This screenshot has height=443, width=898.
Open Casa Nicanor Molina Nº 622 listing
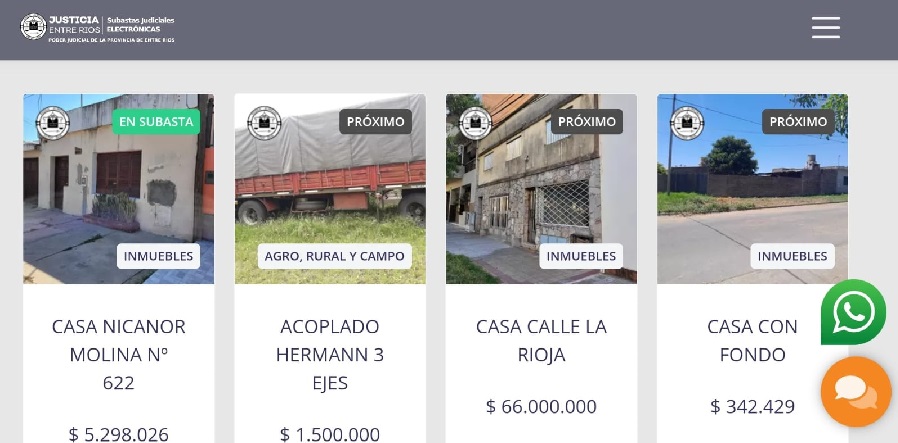(x=118, y=354)
